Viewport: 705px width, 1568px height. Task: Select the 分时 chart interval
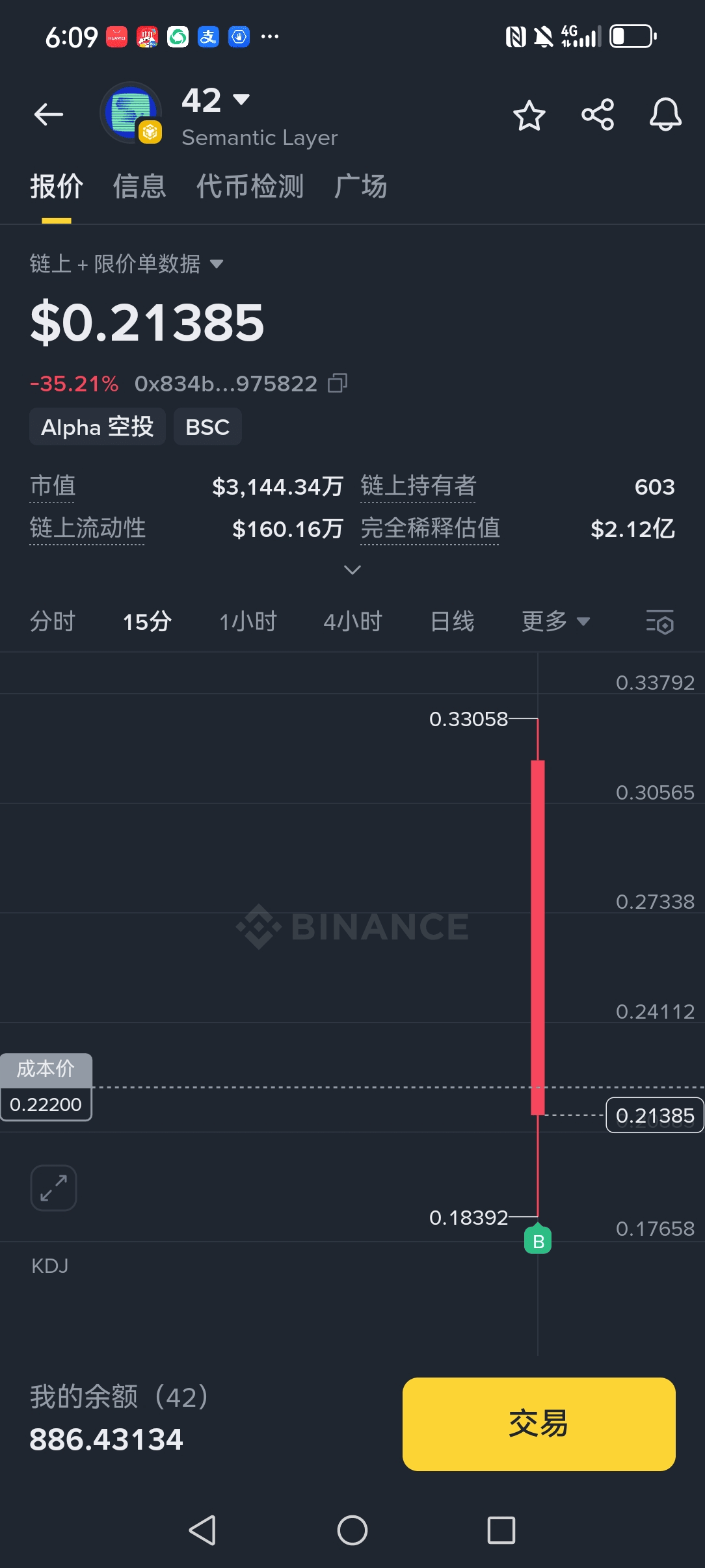click(x=53, y=621)
